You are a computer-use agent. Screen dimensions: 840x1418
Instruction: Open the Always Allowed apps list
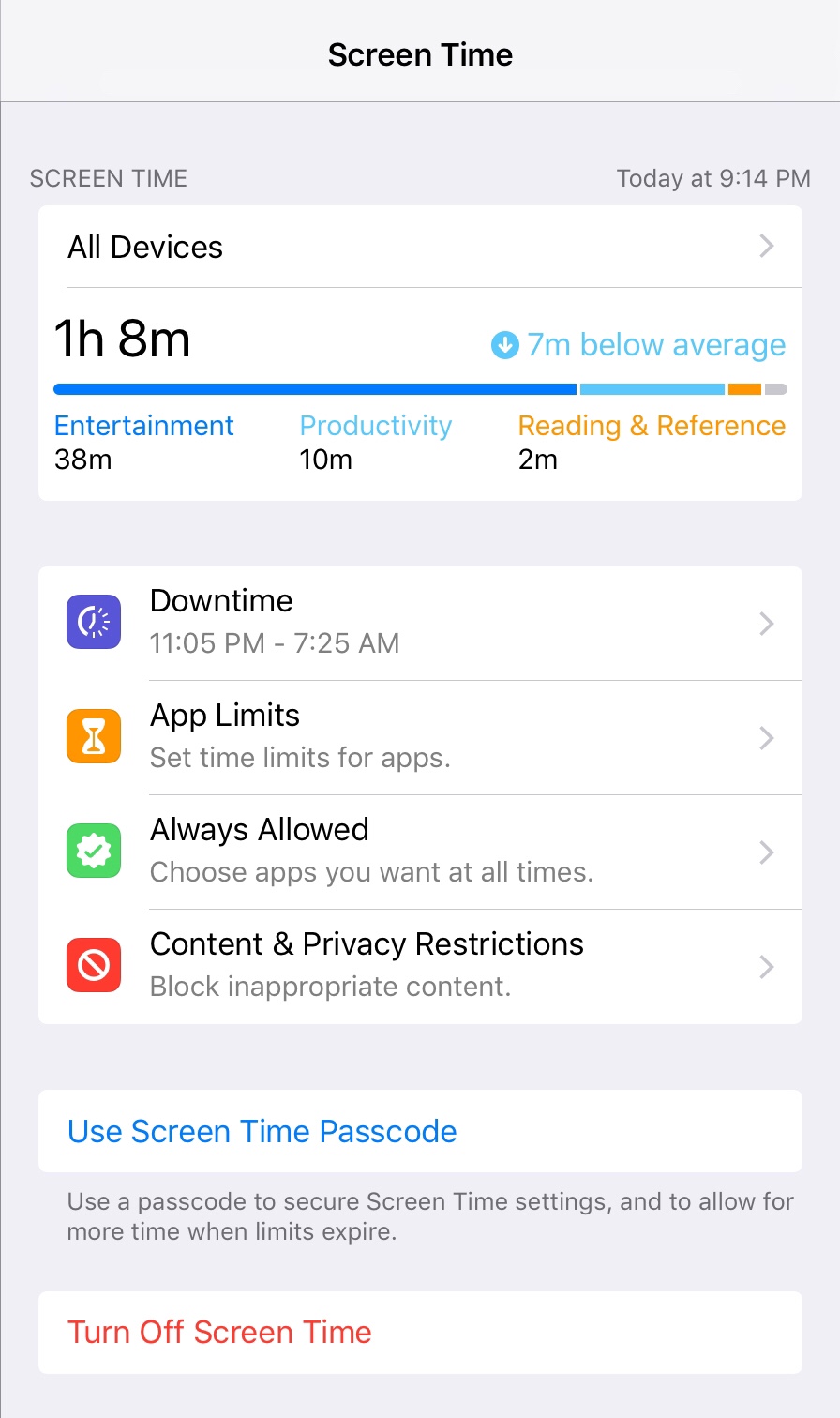pyautogui.click(x=420, y=852)
